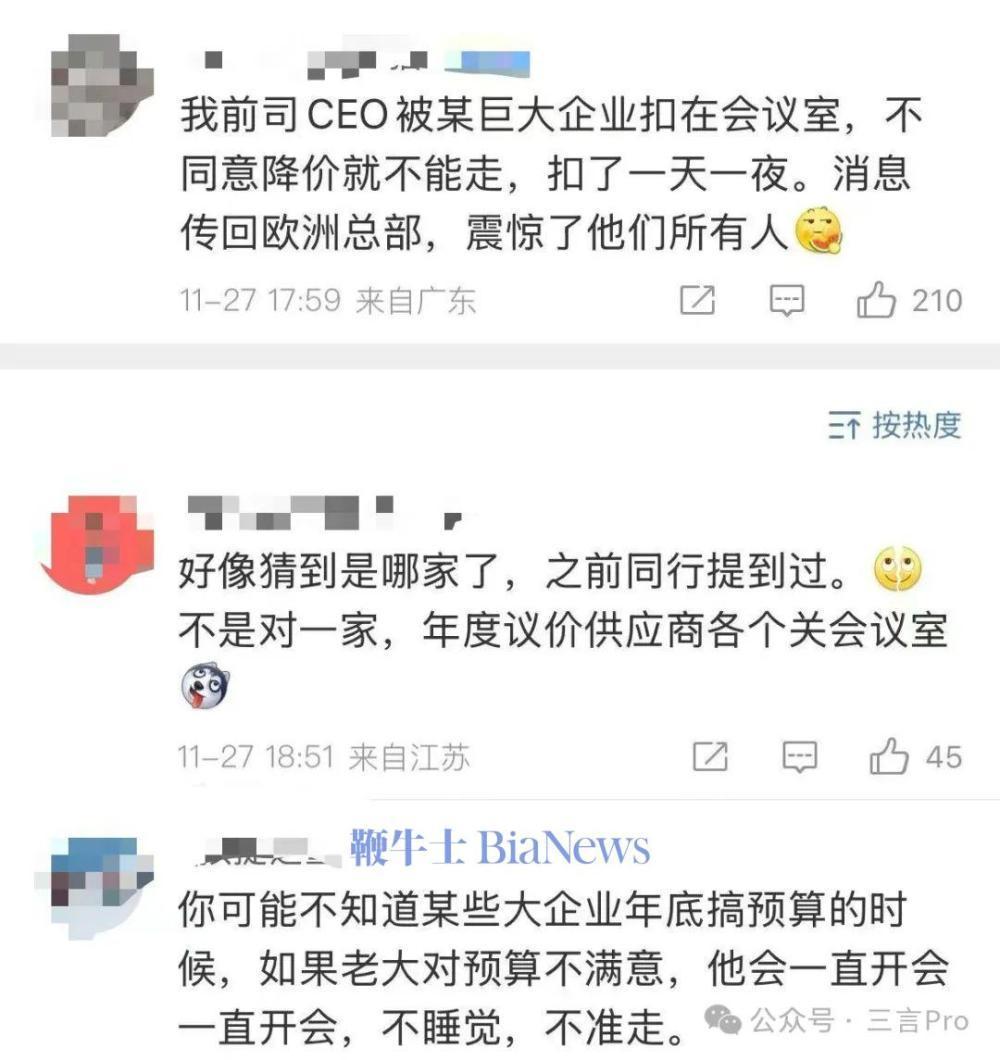Viewport: 1000px width, 1060px height.
Task: Share the comment posted from 广东
Action: 697,300
